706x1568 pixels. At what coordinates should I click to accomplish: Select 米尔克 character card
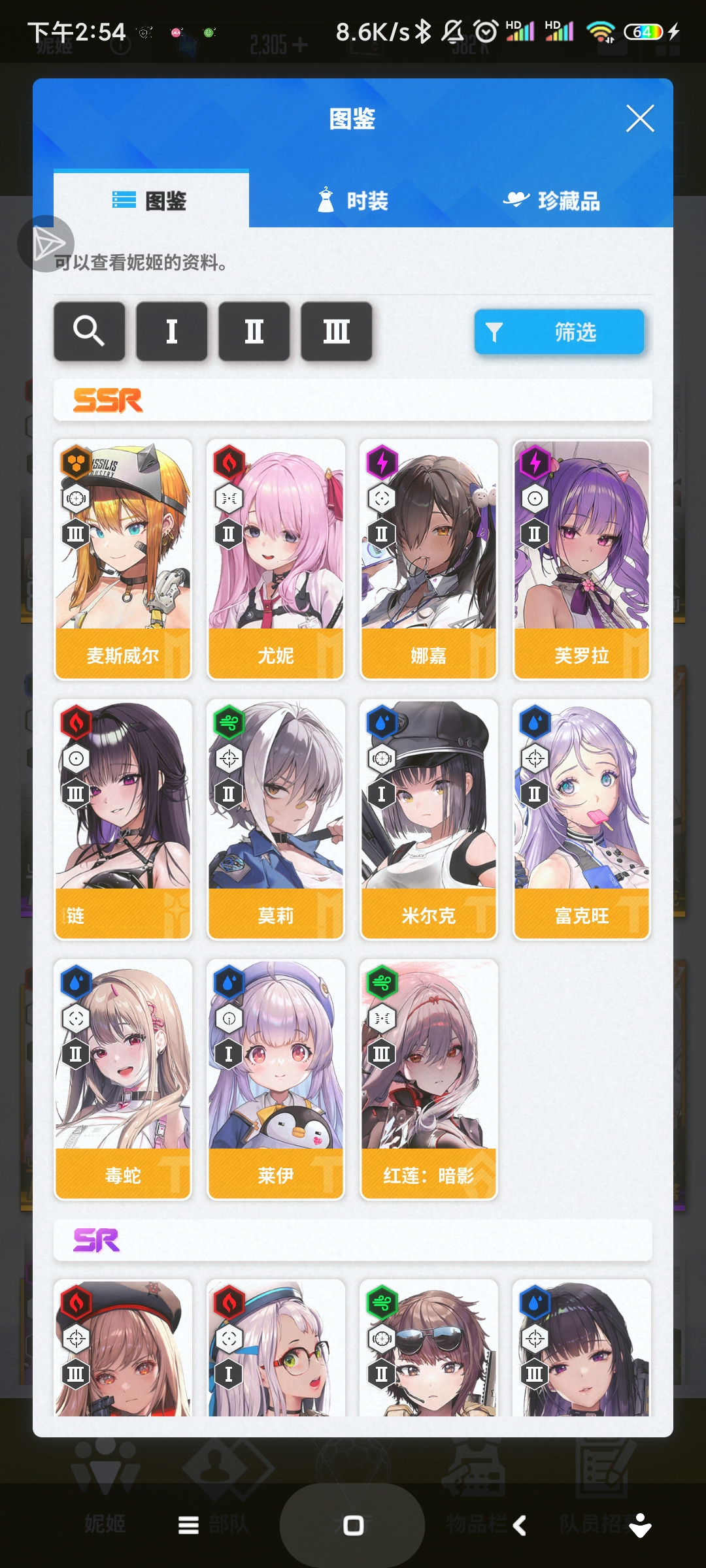429,819
